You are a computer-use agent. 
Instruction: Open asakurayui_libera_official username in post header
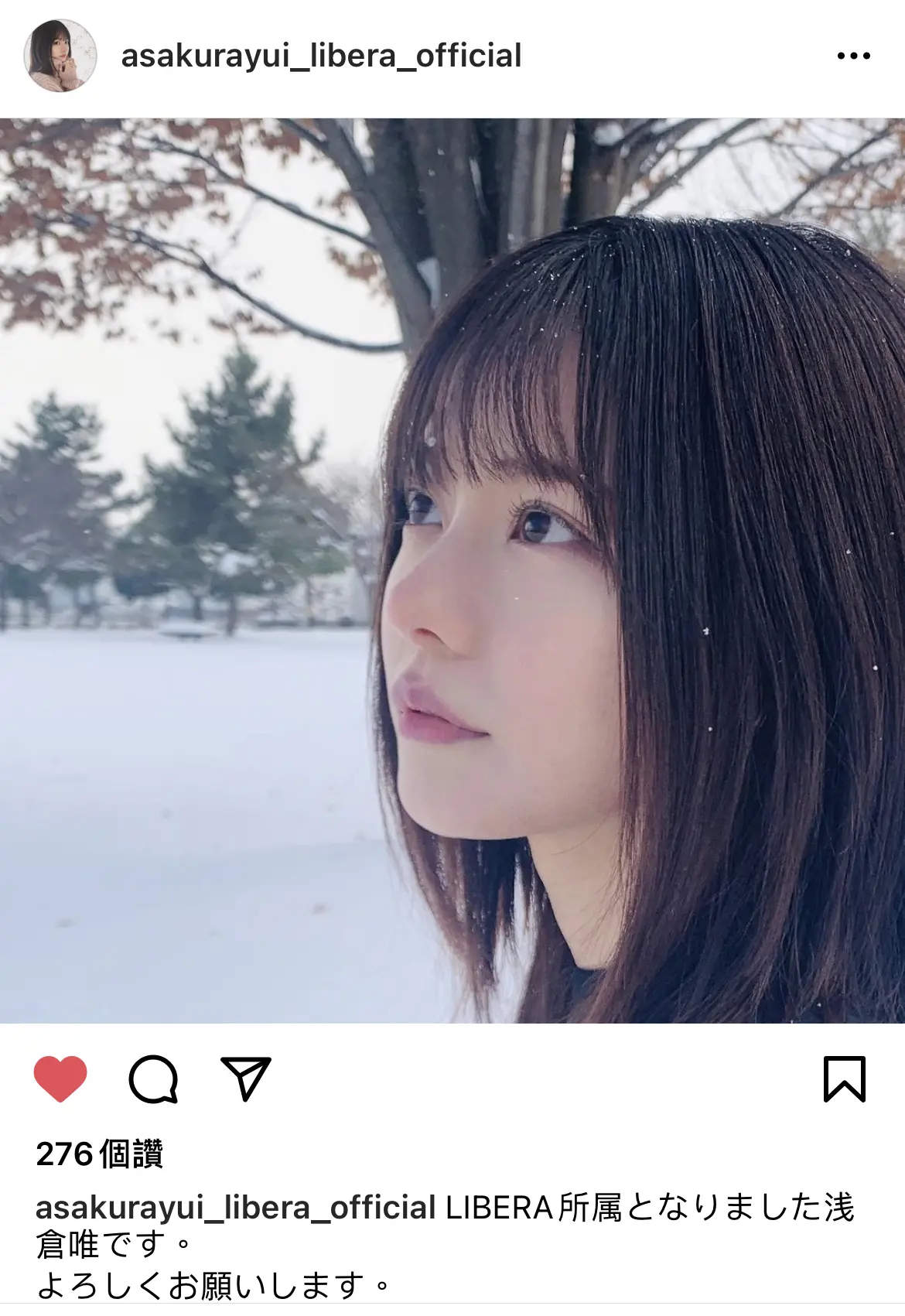click(321, 56)
